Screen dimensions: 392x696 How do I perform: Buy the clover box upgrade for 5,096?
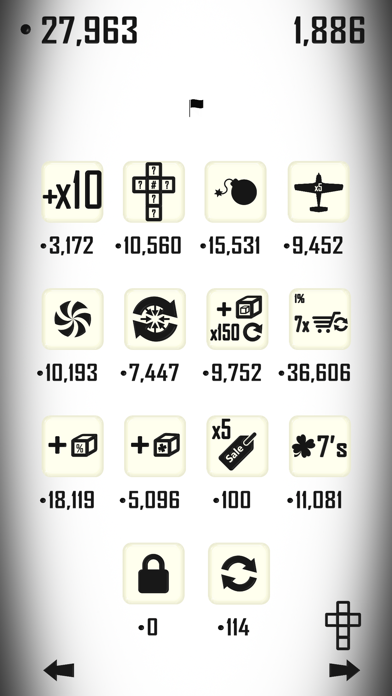pyautogui.click(x=155, y=446)
